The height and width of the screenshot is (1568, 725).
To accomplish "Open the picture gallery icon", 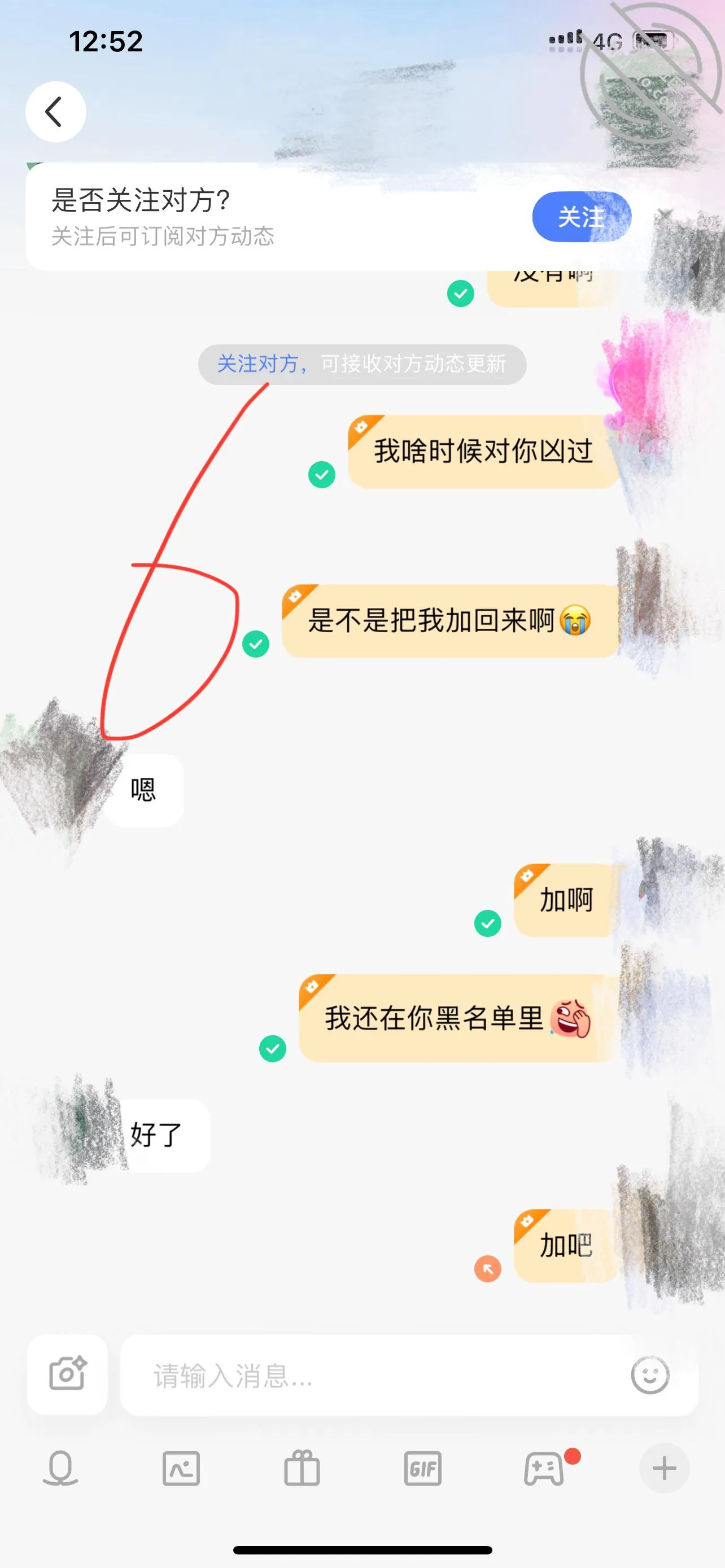I will click(181, 1468).
